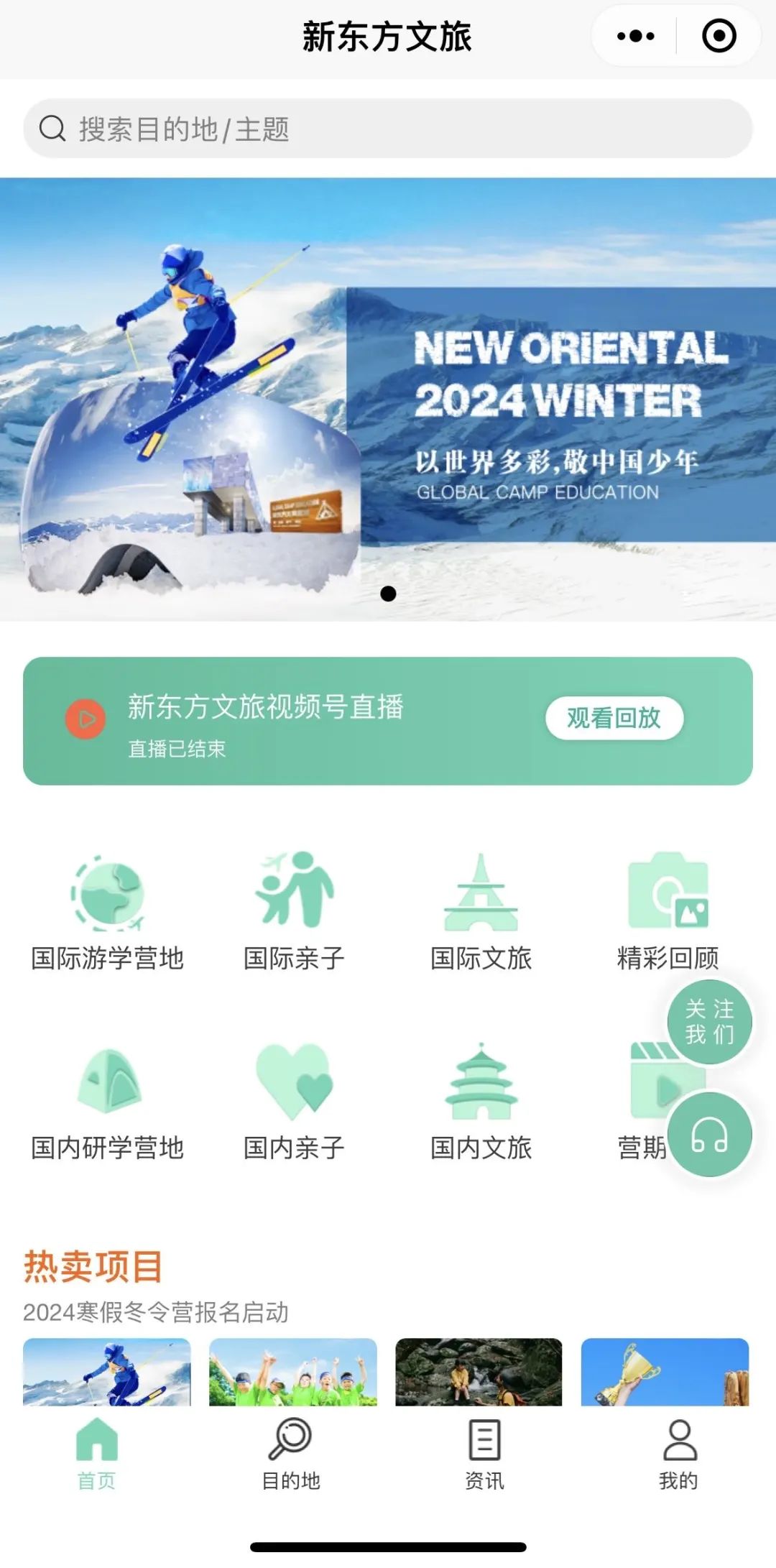Screen dimensions: 776x1568
Task: Tap the 关注我们 floating button
Action: click(709, 1022)
